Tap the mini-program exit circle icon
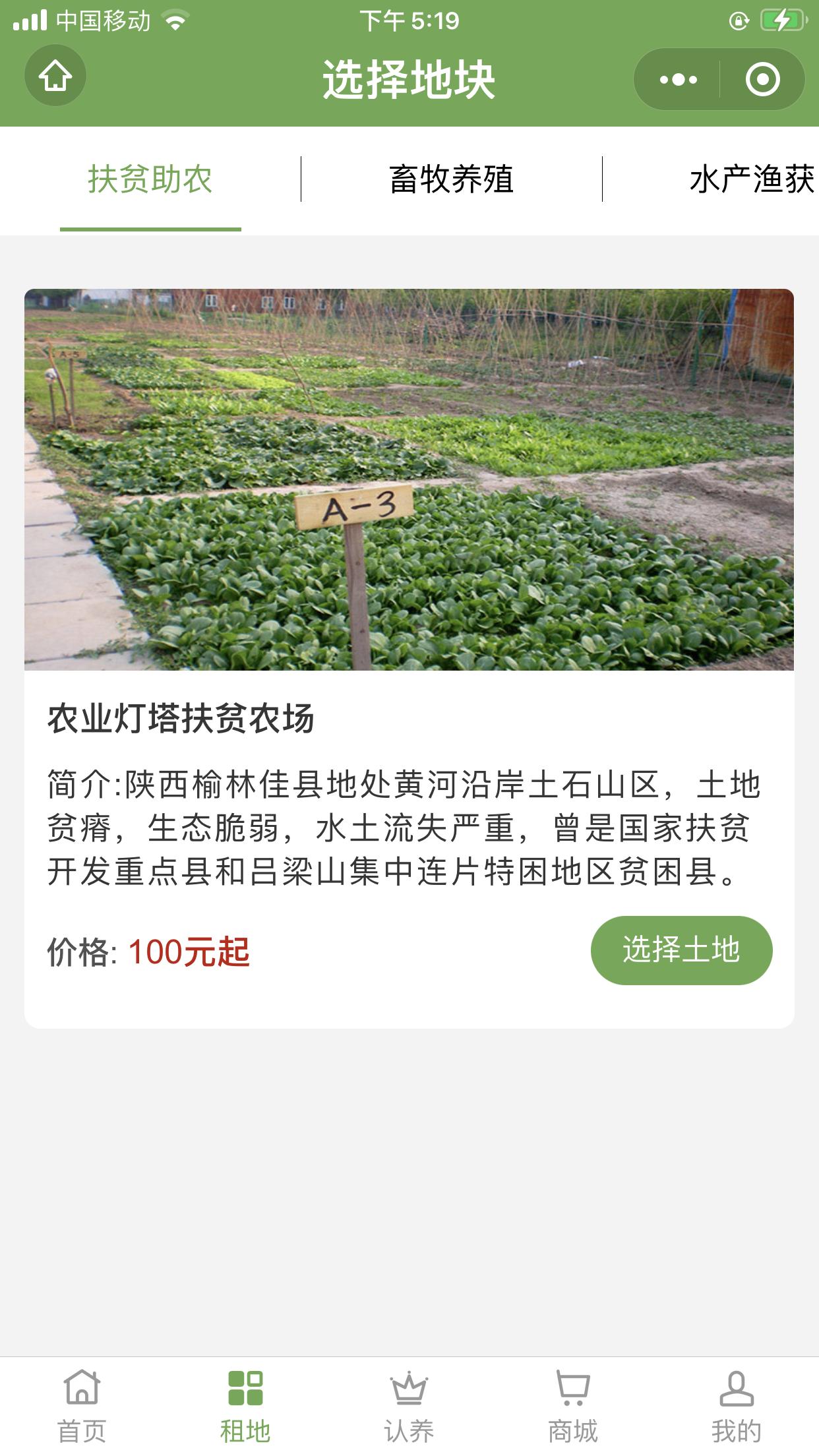This screenshot has width=819, height=1456. coord(762,79)
